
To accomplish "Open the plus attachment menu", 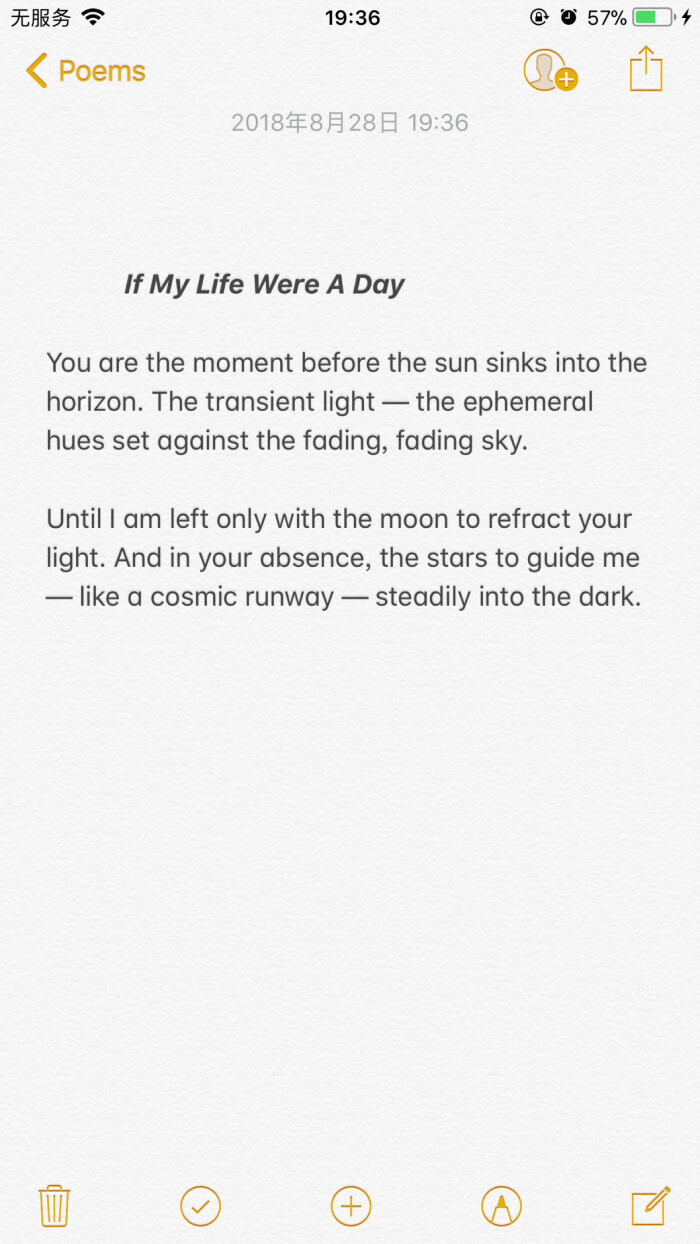I will point(351,1205).
